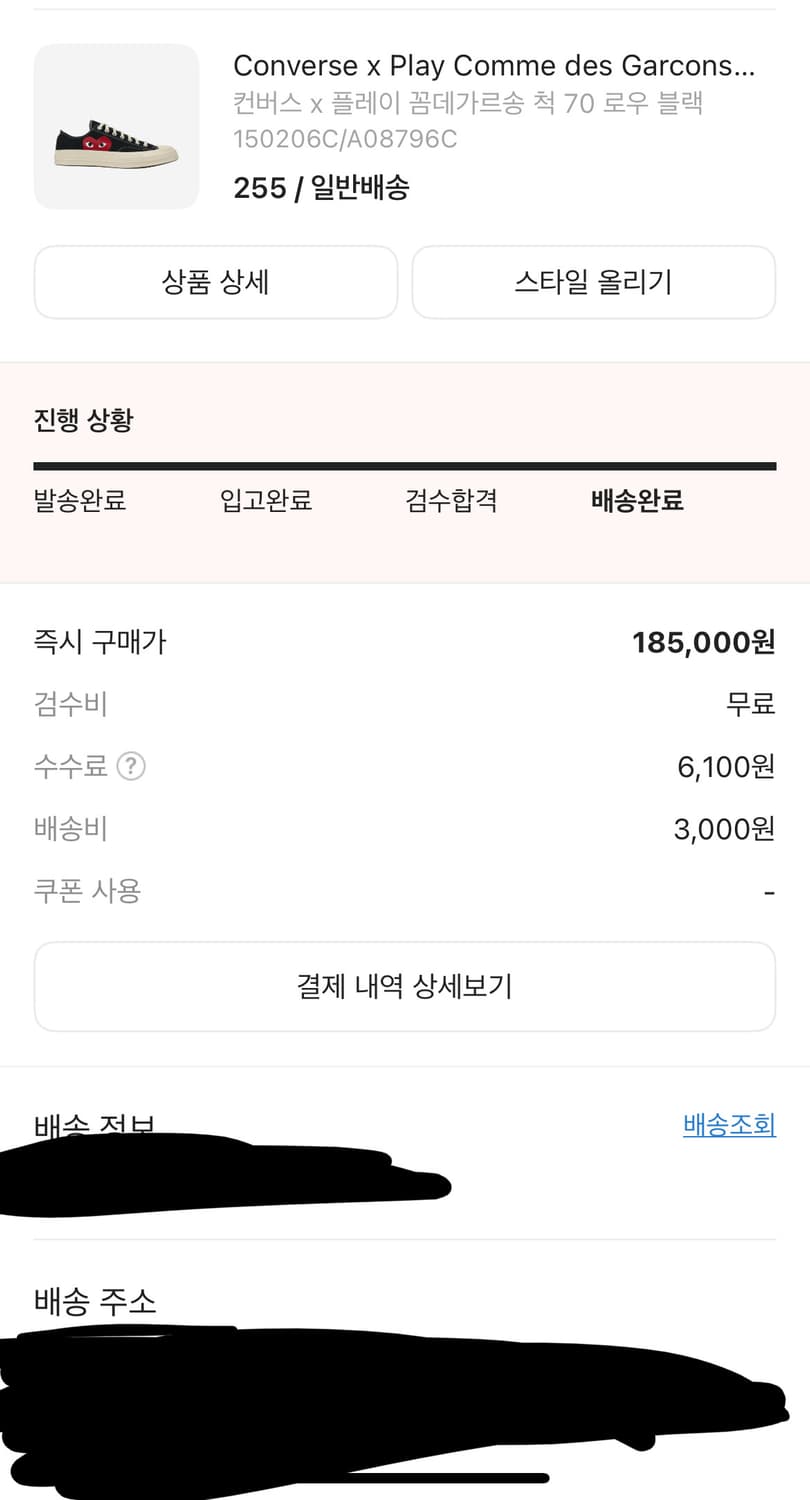Open the Converse x Play product title
The image size is (810, 1500).
tap(497, 65)
